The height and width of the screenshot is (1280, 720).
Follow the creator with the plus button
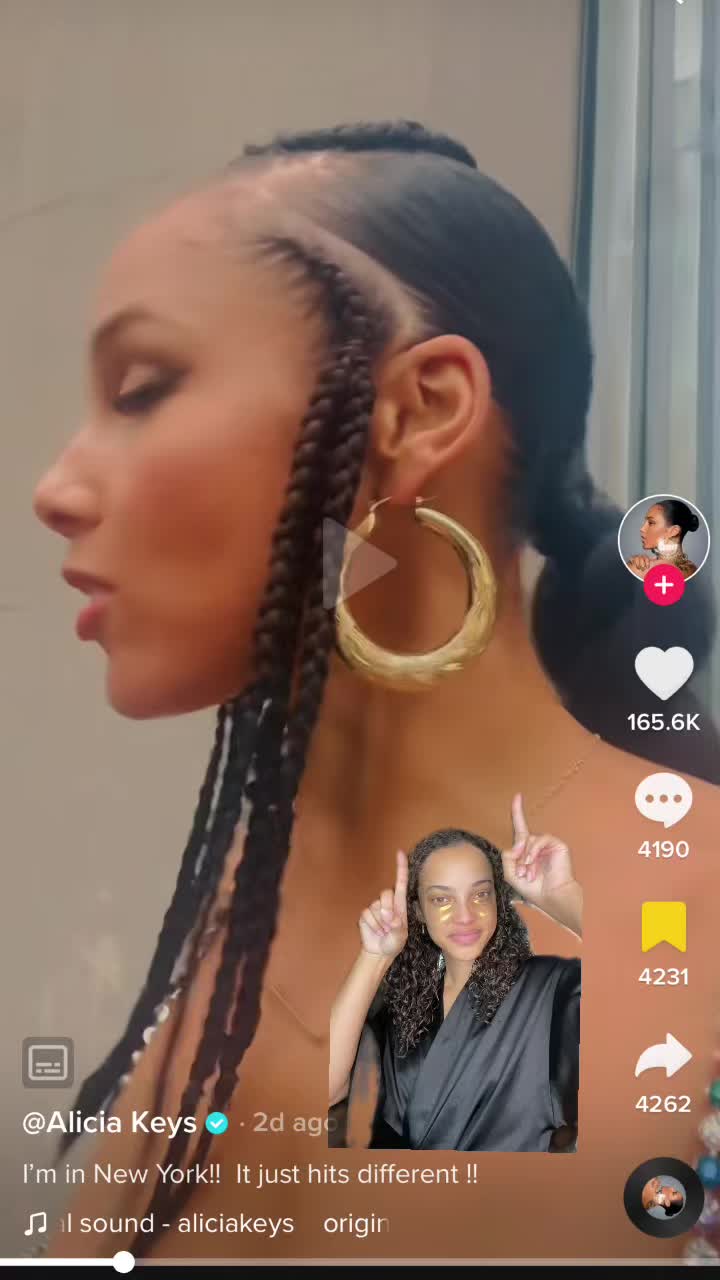click(x=664, y=585)
